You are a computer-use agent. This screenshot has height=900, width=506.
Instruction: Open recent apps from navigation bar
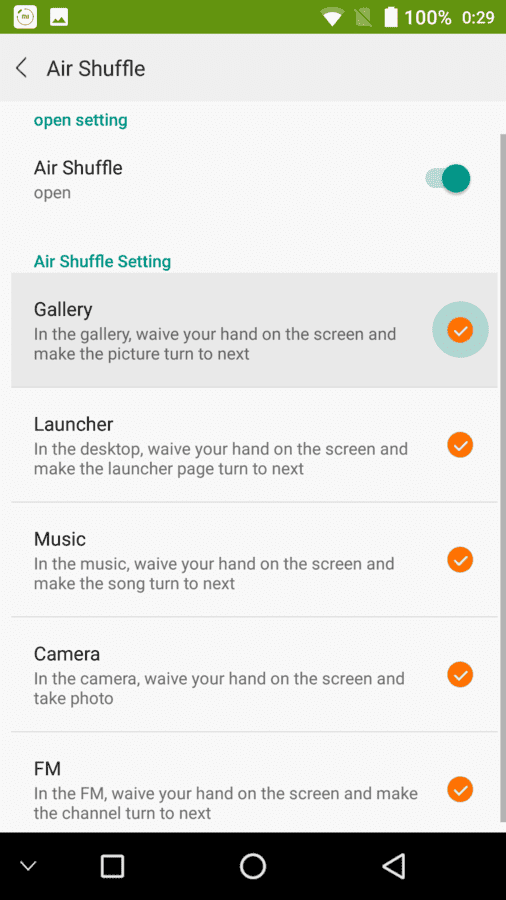(x=112, y=866)
